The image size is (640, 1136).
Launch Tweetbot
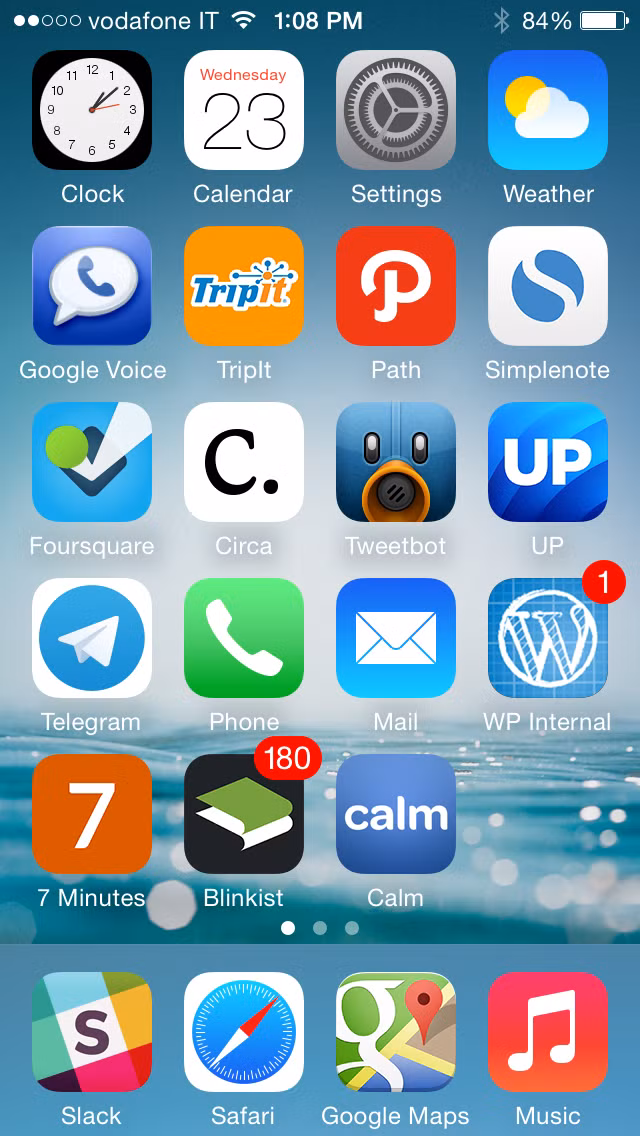396,462
